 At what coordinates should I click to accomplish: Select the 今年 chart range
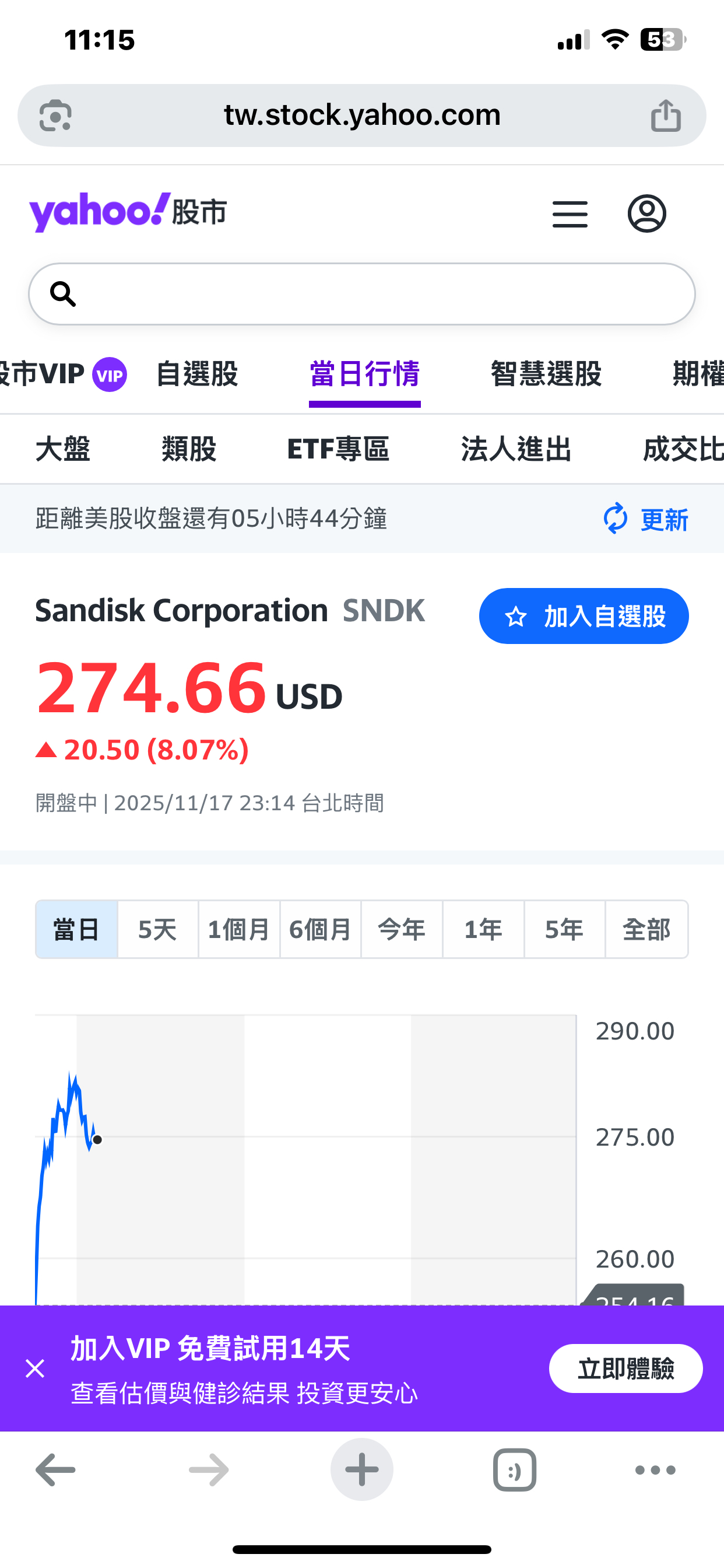tap(402, 929)
